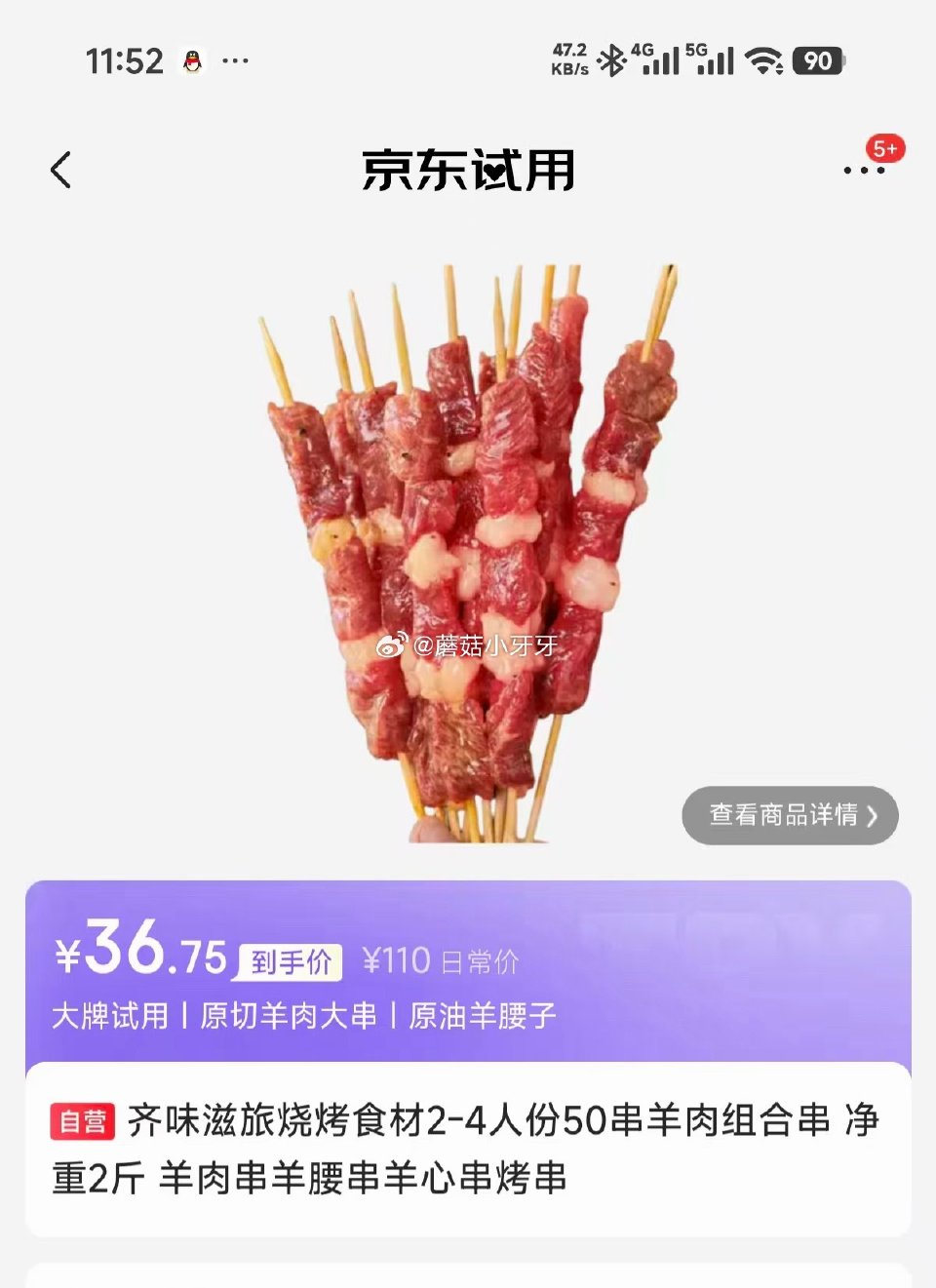Click the QQ penguin icon in status bar
This screenshot has width=936, height=1288.
193,60
